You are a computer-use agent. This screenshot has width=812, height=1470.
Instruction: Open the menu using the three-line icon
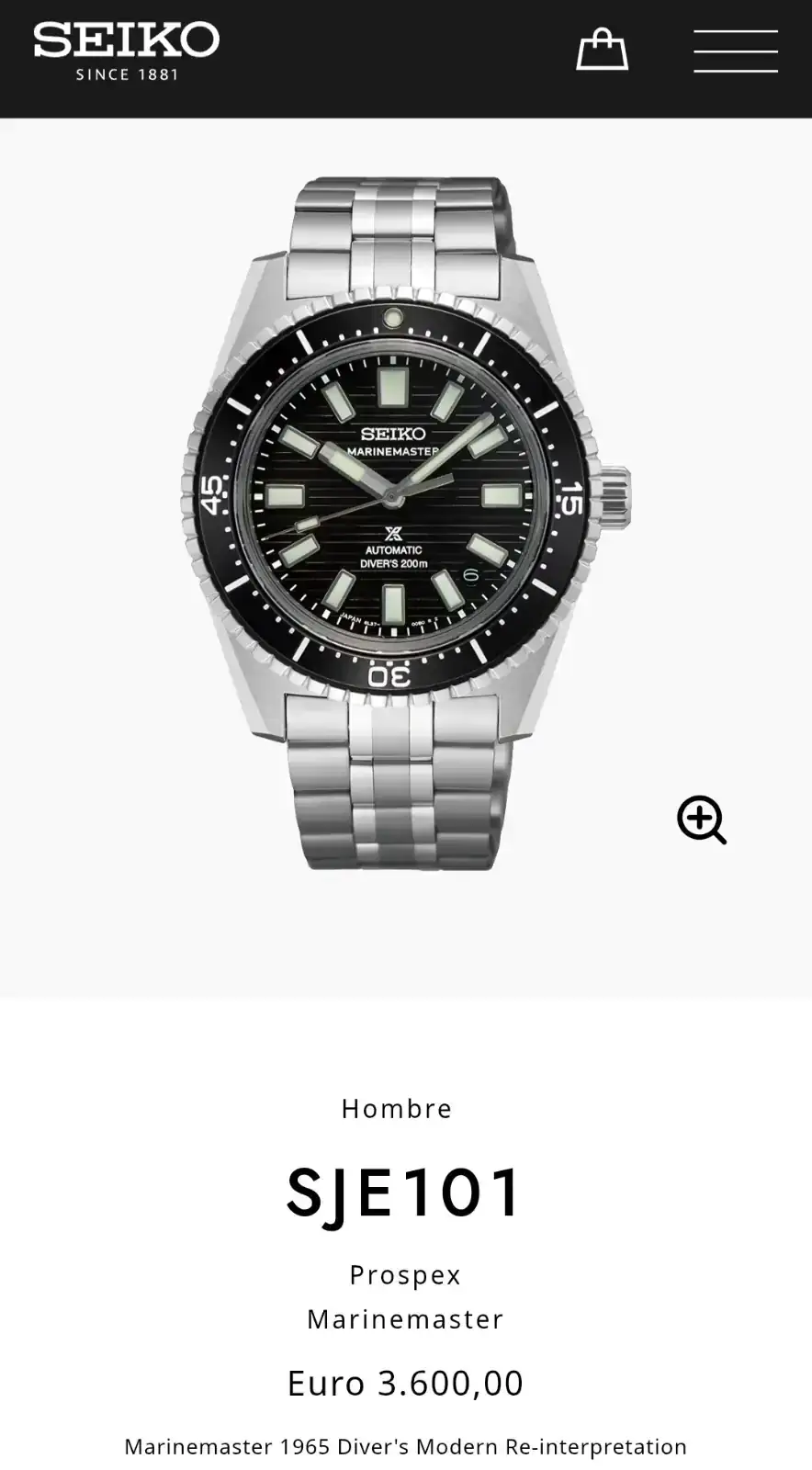click(735, 52)
